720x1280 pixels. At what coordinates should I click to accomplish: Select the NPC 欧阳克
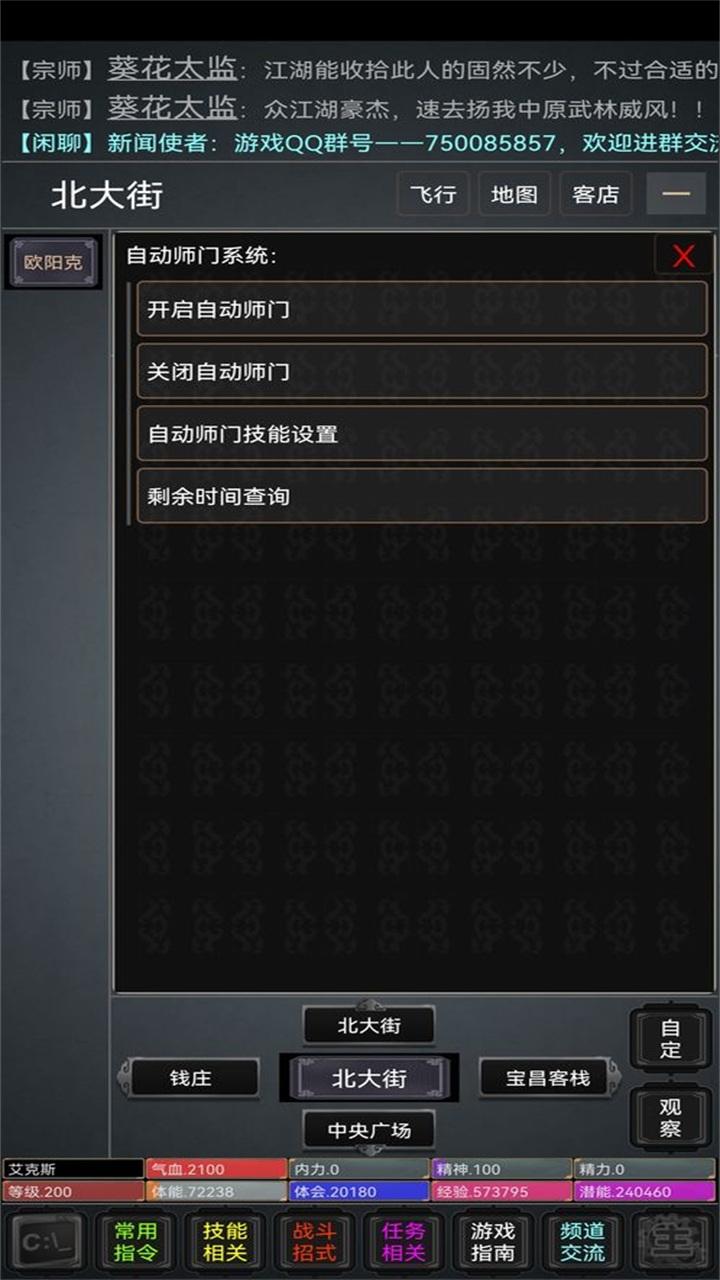coord(52,263)
